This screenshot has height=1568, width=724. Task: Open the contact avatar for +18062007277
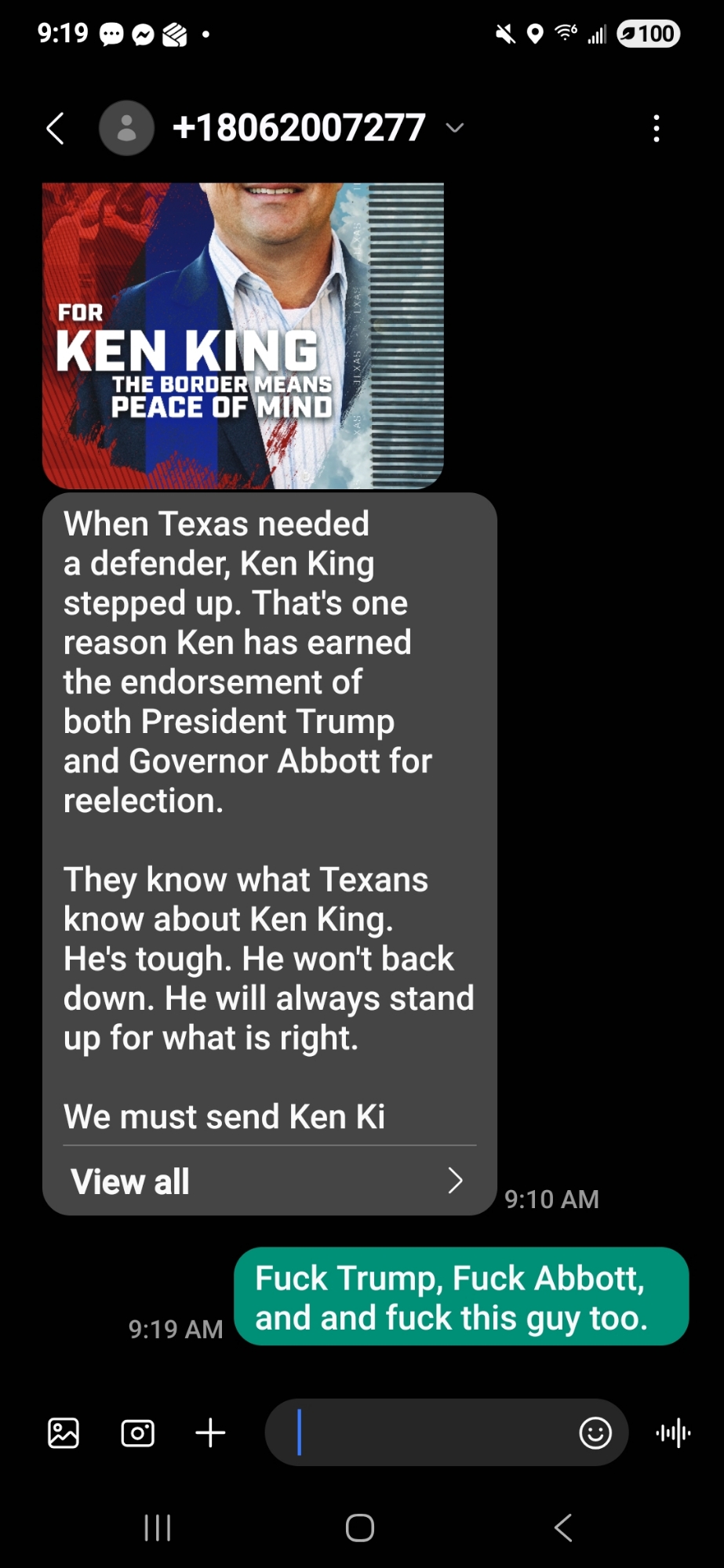(126, 128)
